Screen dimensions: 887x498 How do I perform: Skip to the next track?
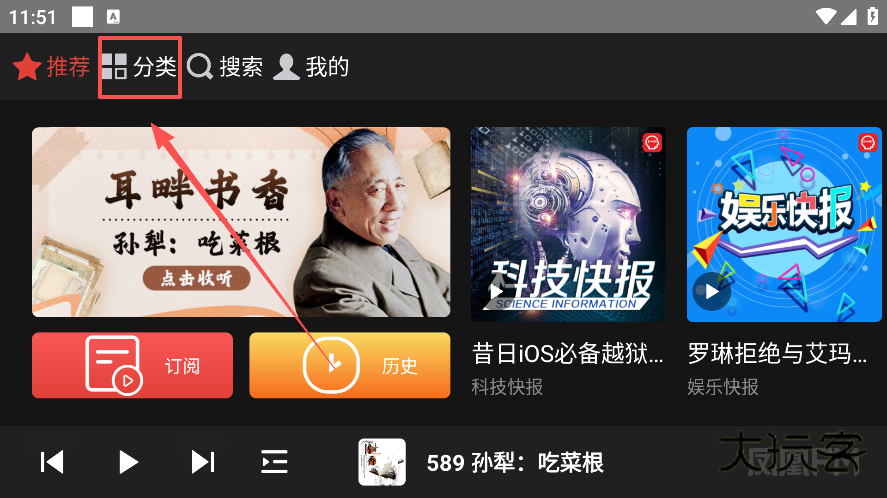tap(203, 461)
